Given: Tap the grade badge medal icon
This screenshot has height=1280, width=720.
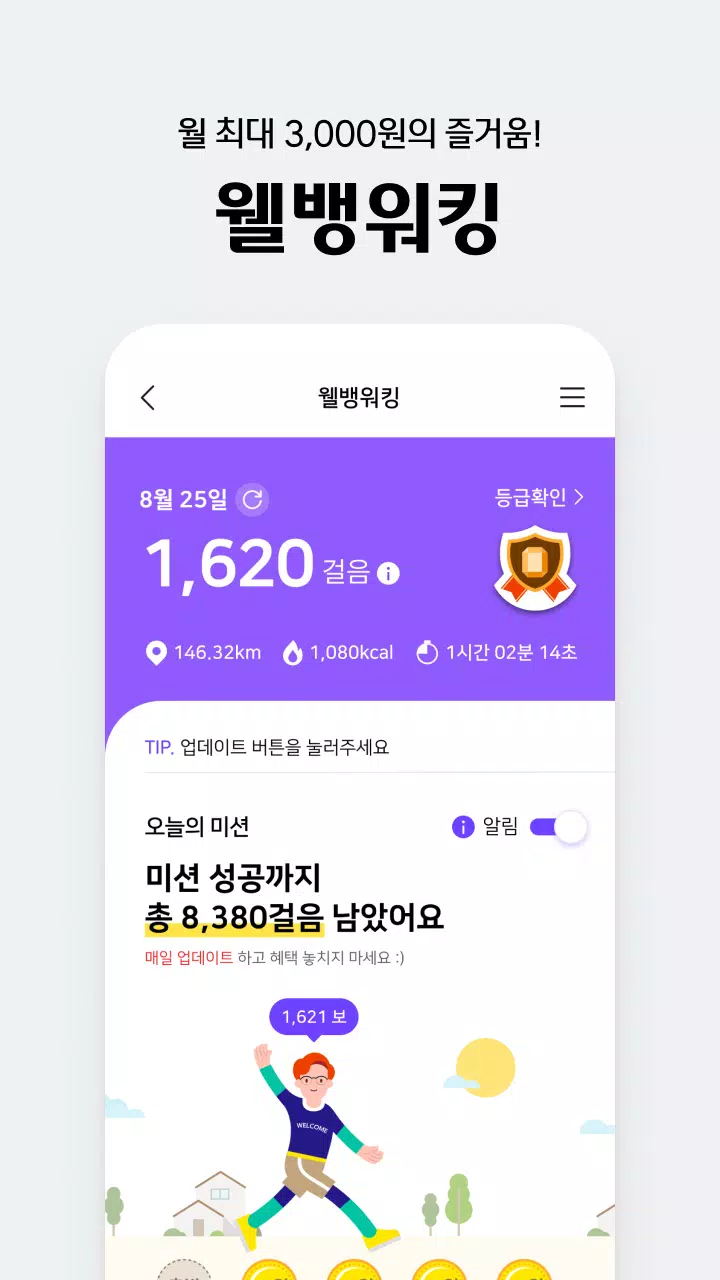Looking at the screenshot, I should pos(533,570).
